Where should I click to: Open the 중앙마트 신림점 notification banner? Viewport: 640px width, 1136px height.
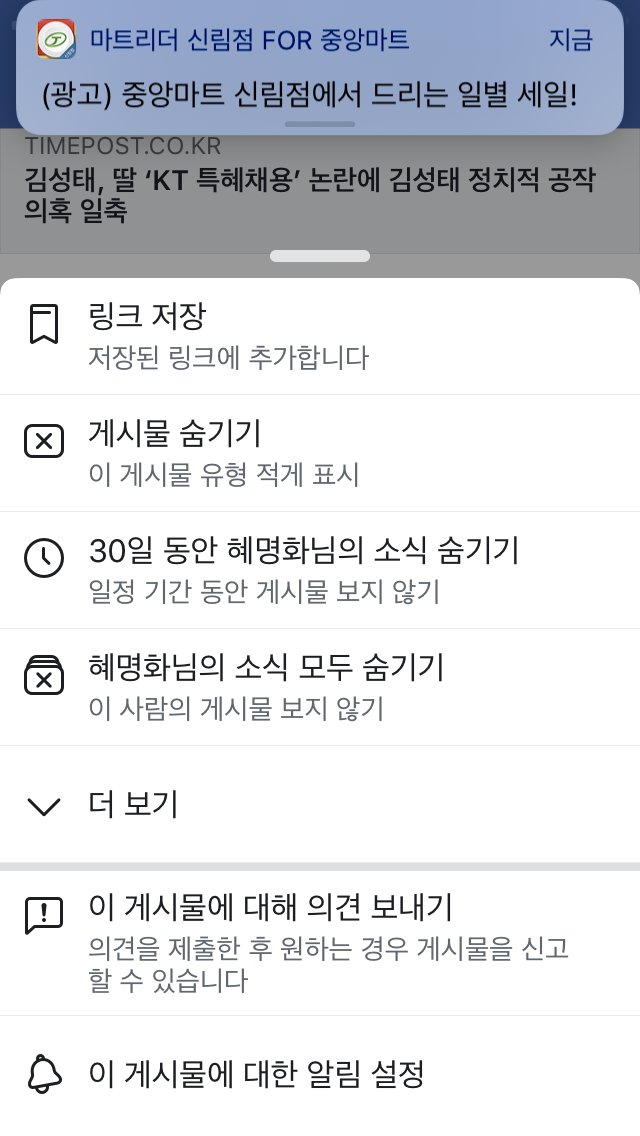click(320, 67)
